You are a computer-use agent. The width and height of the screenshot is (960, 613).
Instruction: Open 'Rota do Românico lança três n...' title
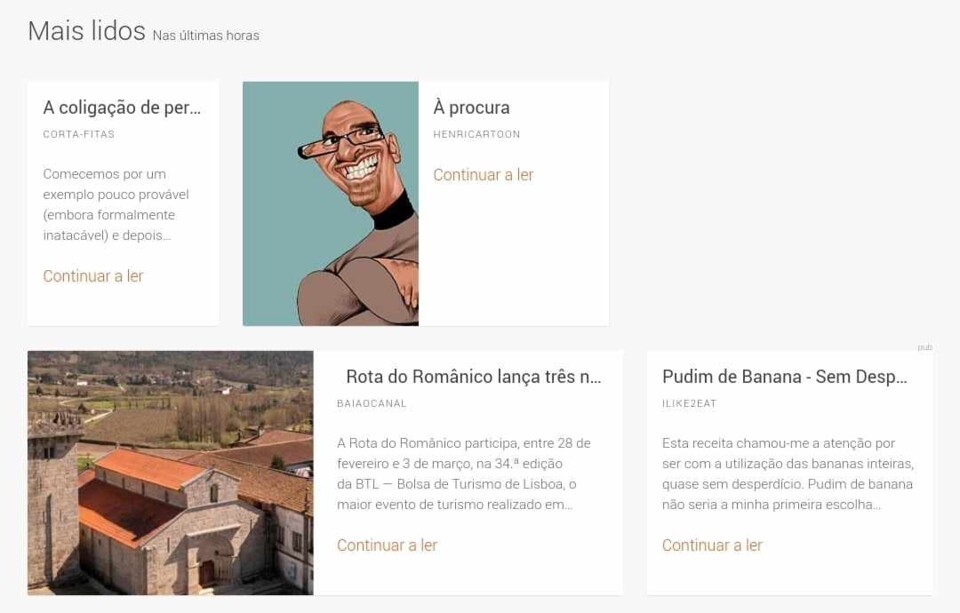coord(473,377)
